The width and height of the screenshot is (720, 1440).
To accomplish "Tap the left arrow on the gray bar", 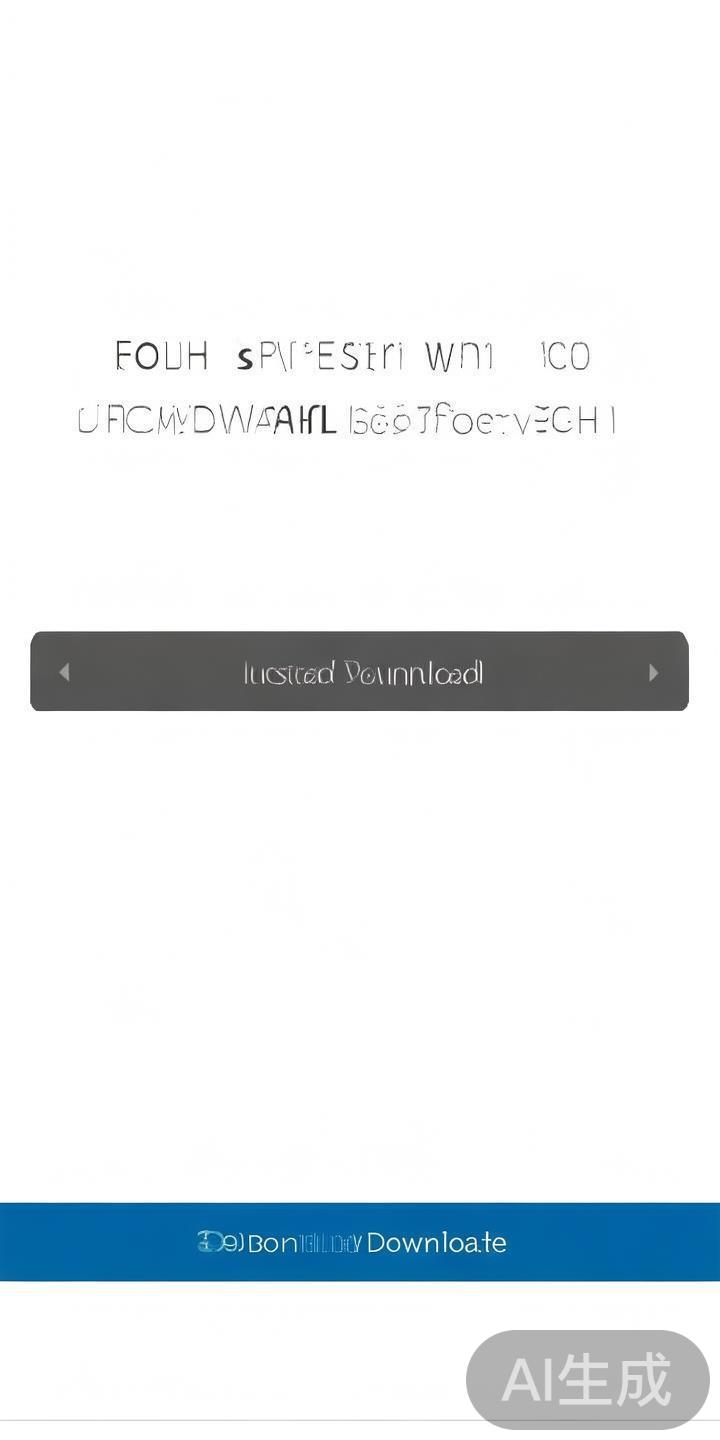I will click(64, 672).
